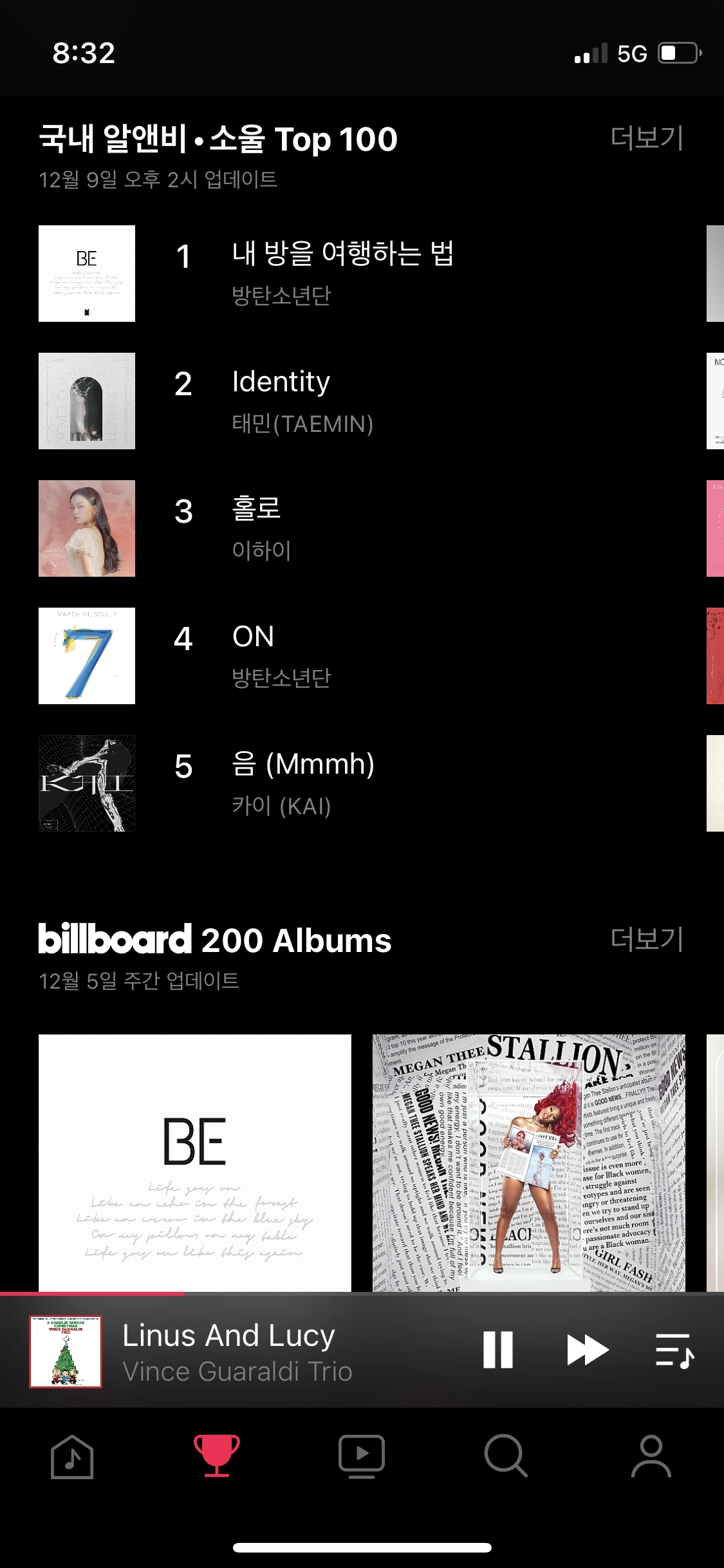The height and width of the screenshot is (1568, 724).
Task: Open the Linus And Lucy now playing bar
Action: 237,1350
